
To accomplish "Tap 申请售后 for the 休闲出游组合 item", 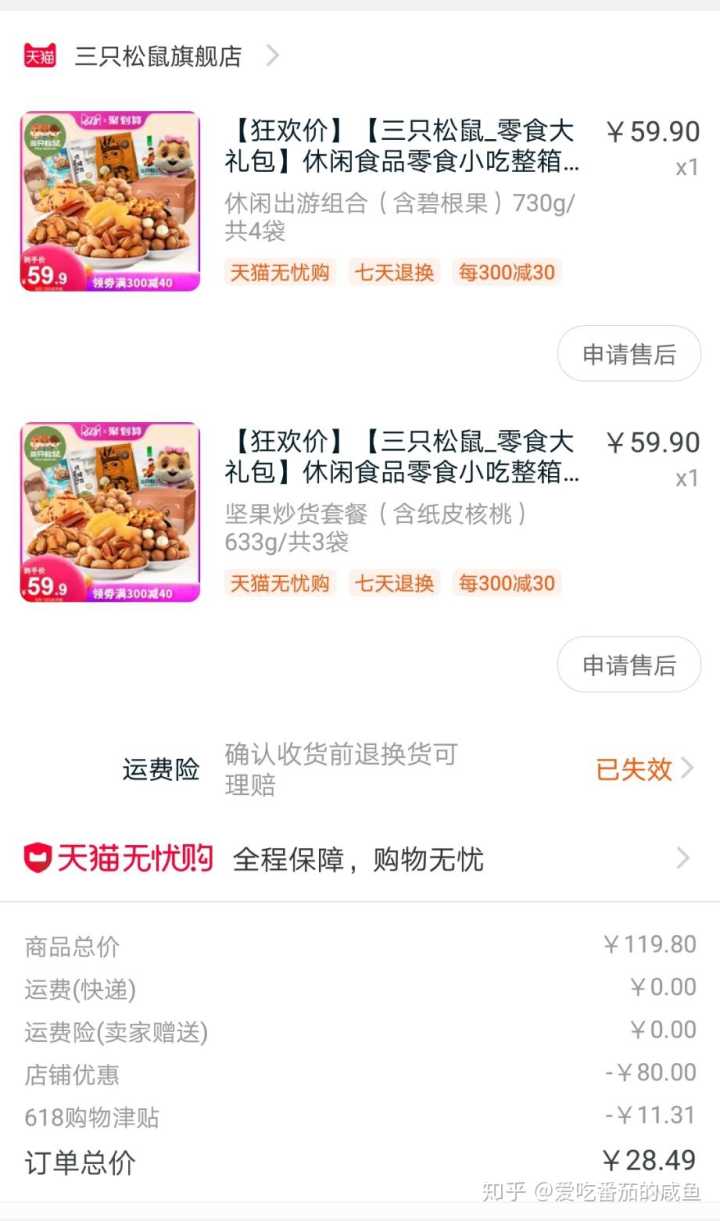I will (x=628, y=354).
